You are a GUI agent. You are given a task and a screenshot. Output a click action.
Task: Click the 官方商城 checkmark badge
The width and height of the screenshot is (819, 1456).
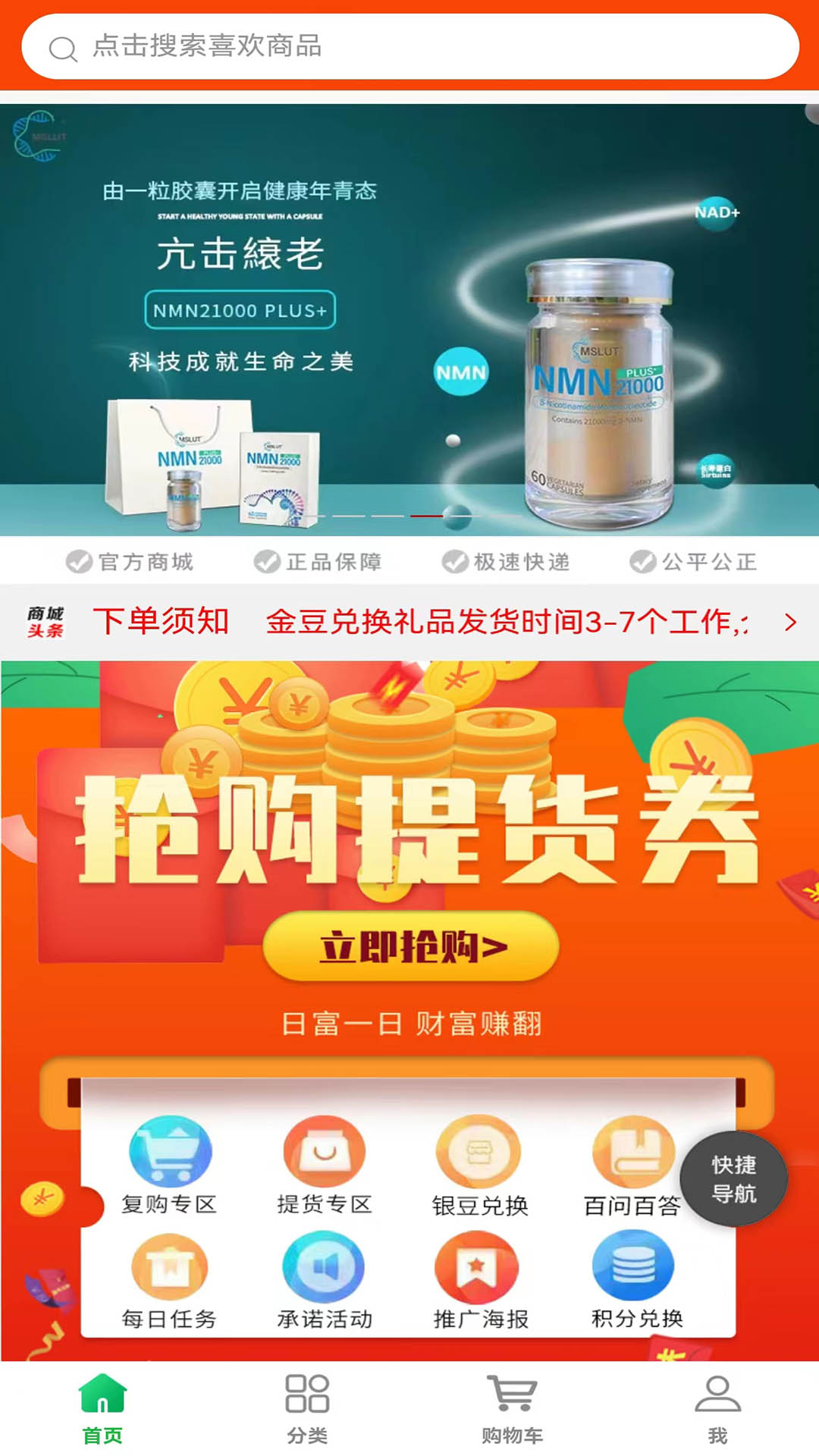click(130, 561)
